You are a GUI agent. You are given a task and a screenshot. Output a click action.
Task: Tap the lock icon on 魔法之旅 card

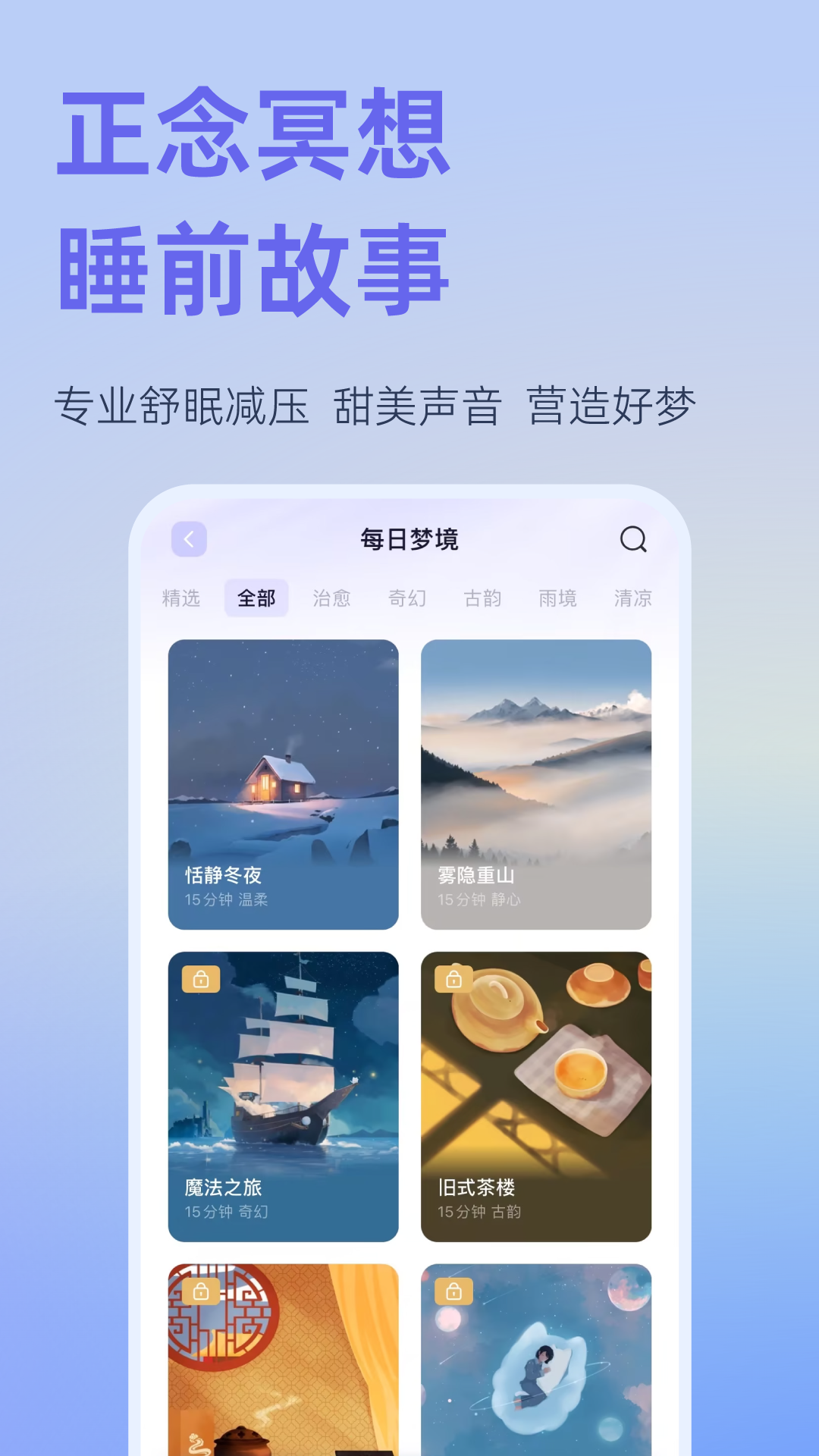coord(202,981)
